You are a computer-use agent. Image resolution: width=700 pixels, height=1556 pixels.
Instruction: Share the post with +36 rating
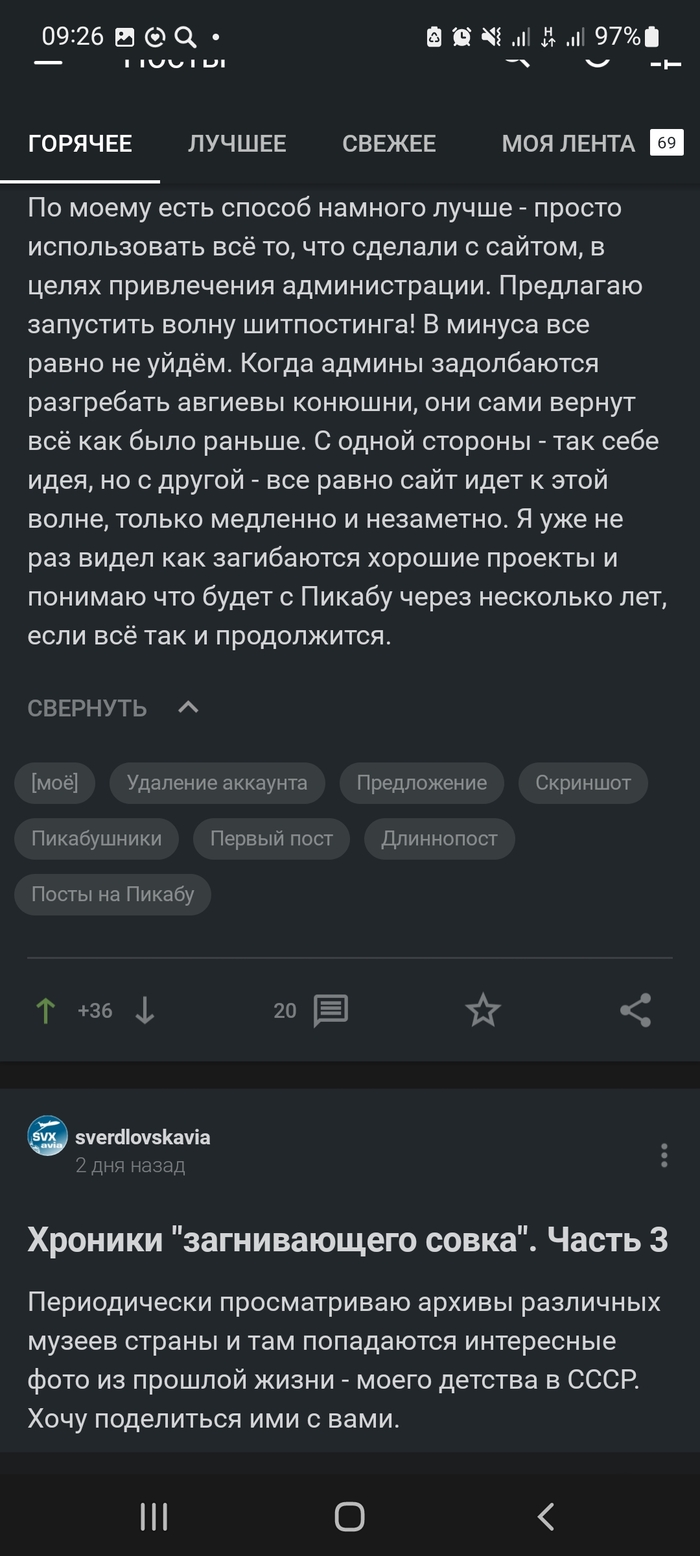pyautogui.click(x=636, y=1011)
